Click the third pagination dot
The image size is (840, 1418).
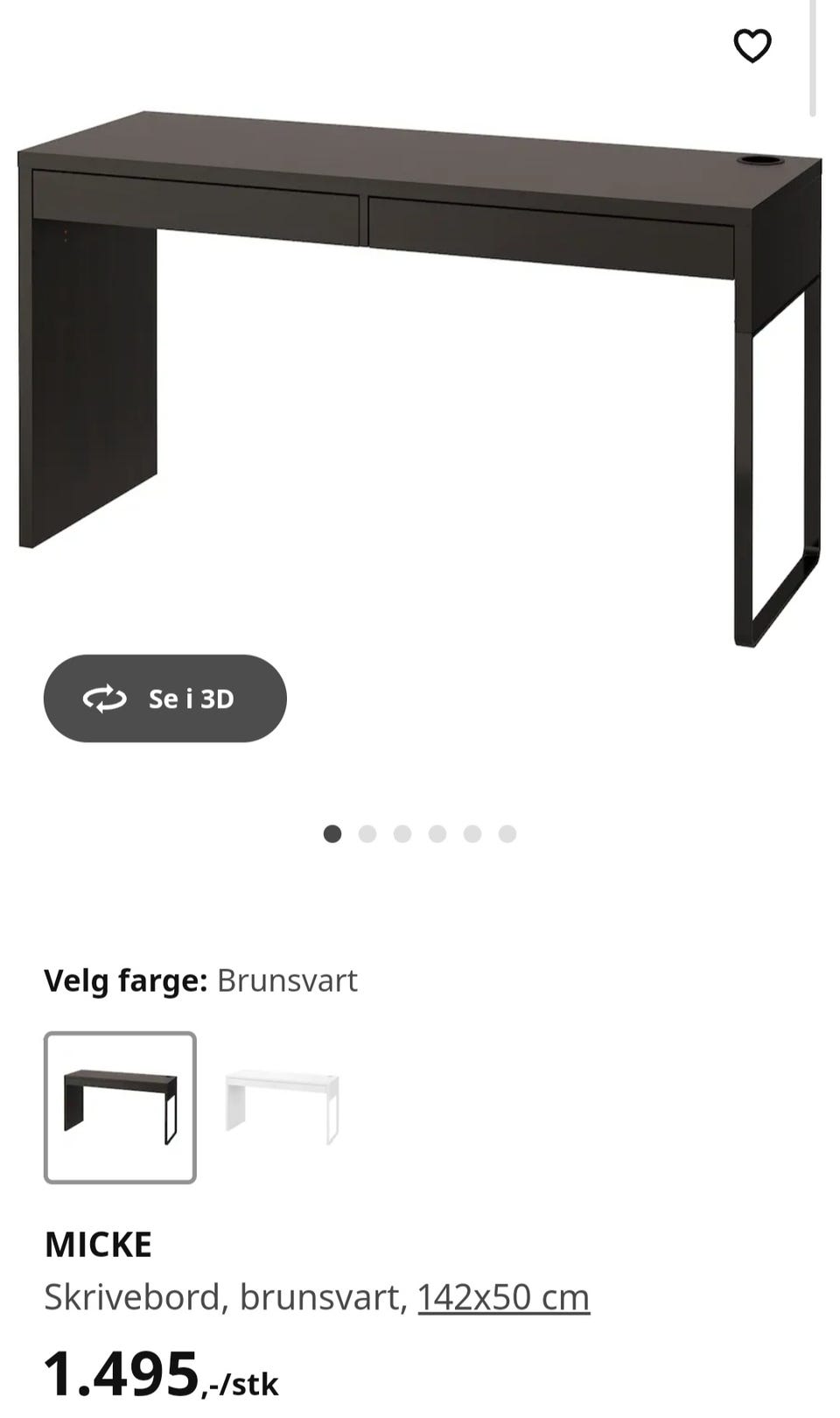pos(402,833)
